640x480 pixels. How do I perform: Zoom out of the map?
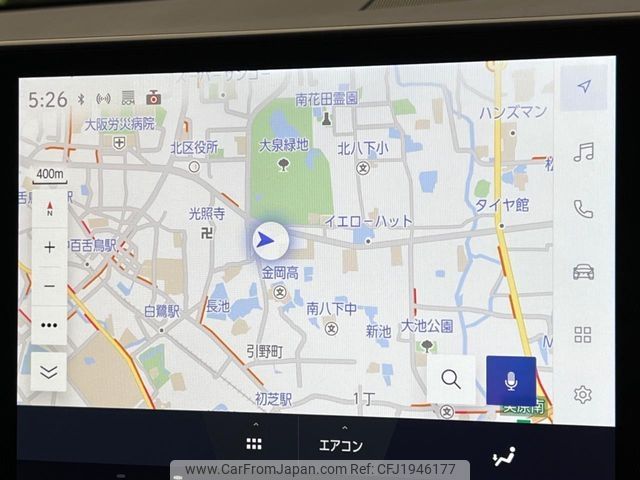pyautogui.click(x=50, y=286)
